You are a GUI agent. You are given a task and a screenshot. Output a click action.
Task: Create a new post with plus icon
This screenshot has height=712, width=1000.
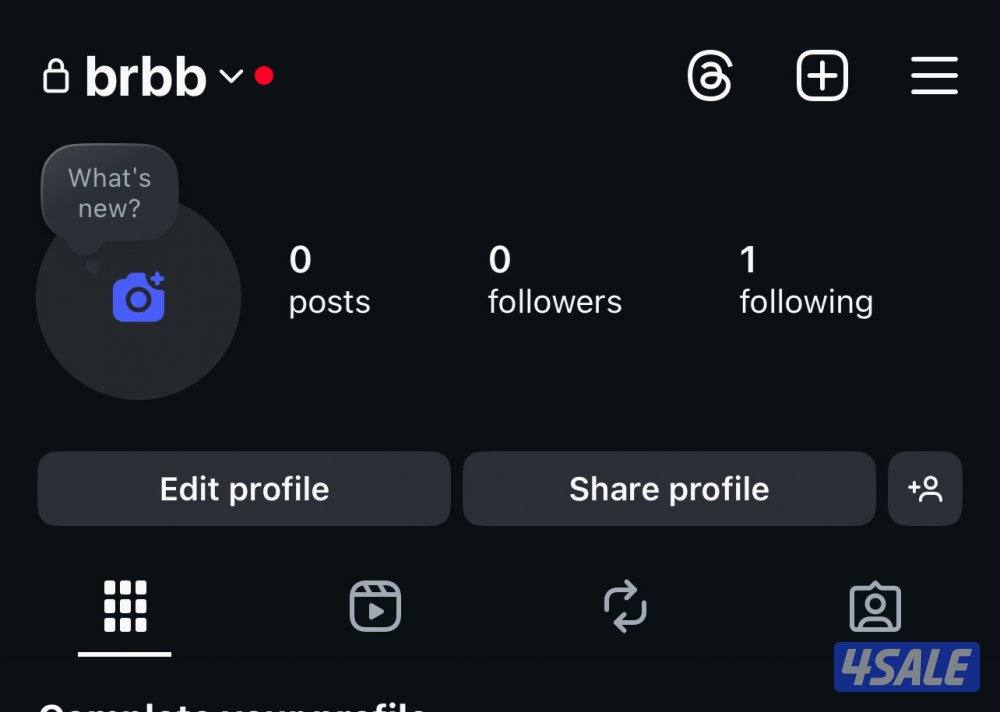tap(822, 76)
